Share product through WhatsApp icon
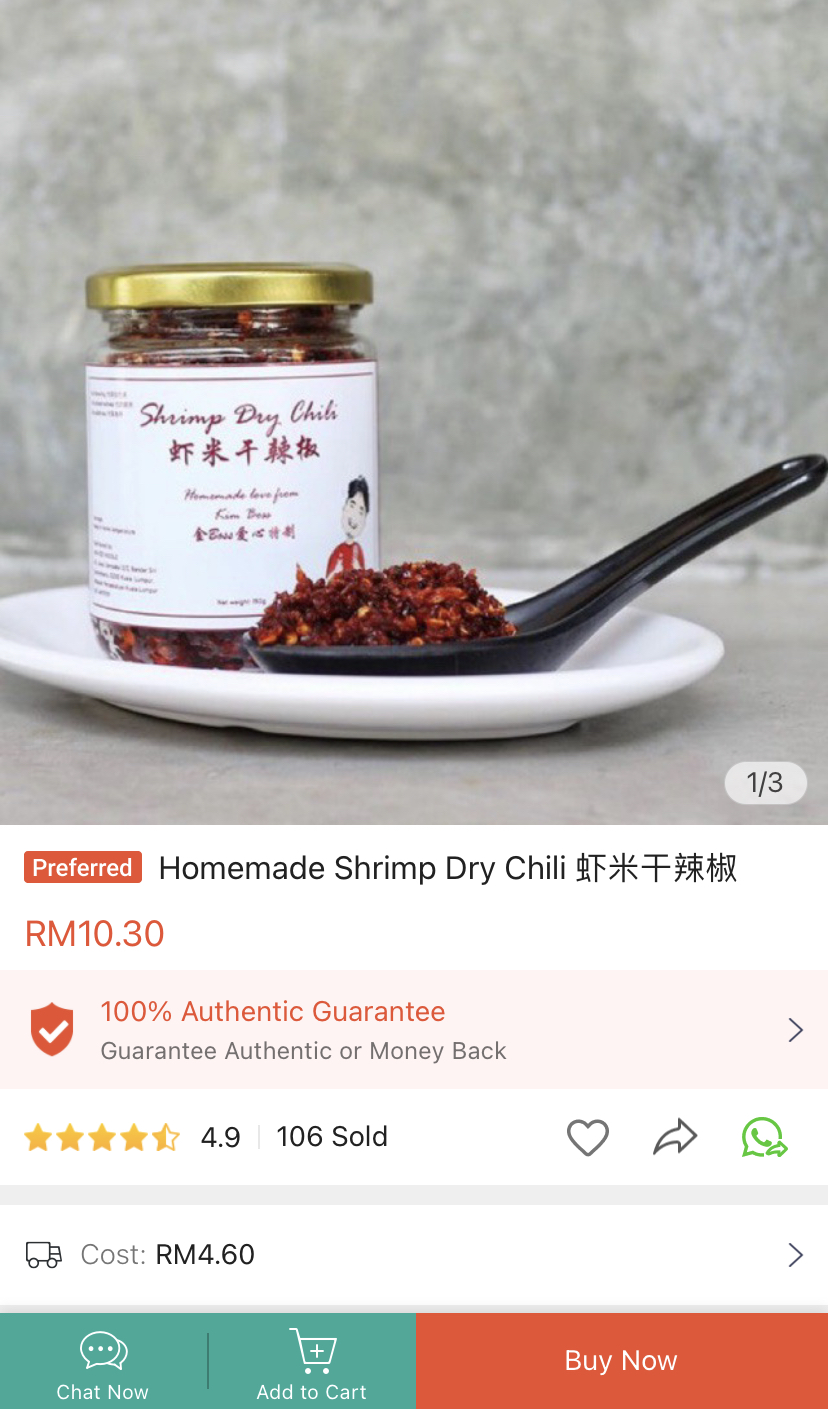This screenshot has height=1409, width=828. click(x=764, y=1137)
